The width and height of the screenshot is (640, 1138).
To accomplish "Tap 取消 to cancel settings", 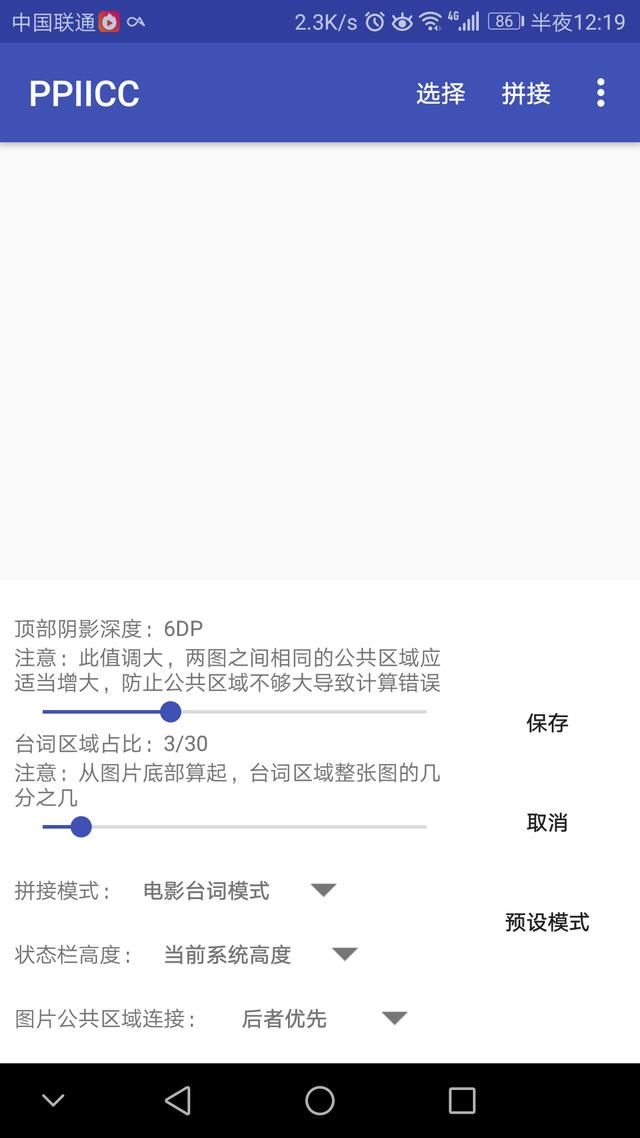I will click(x=547, y=822).
